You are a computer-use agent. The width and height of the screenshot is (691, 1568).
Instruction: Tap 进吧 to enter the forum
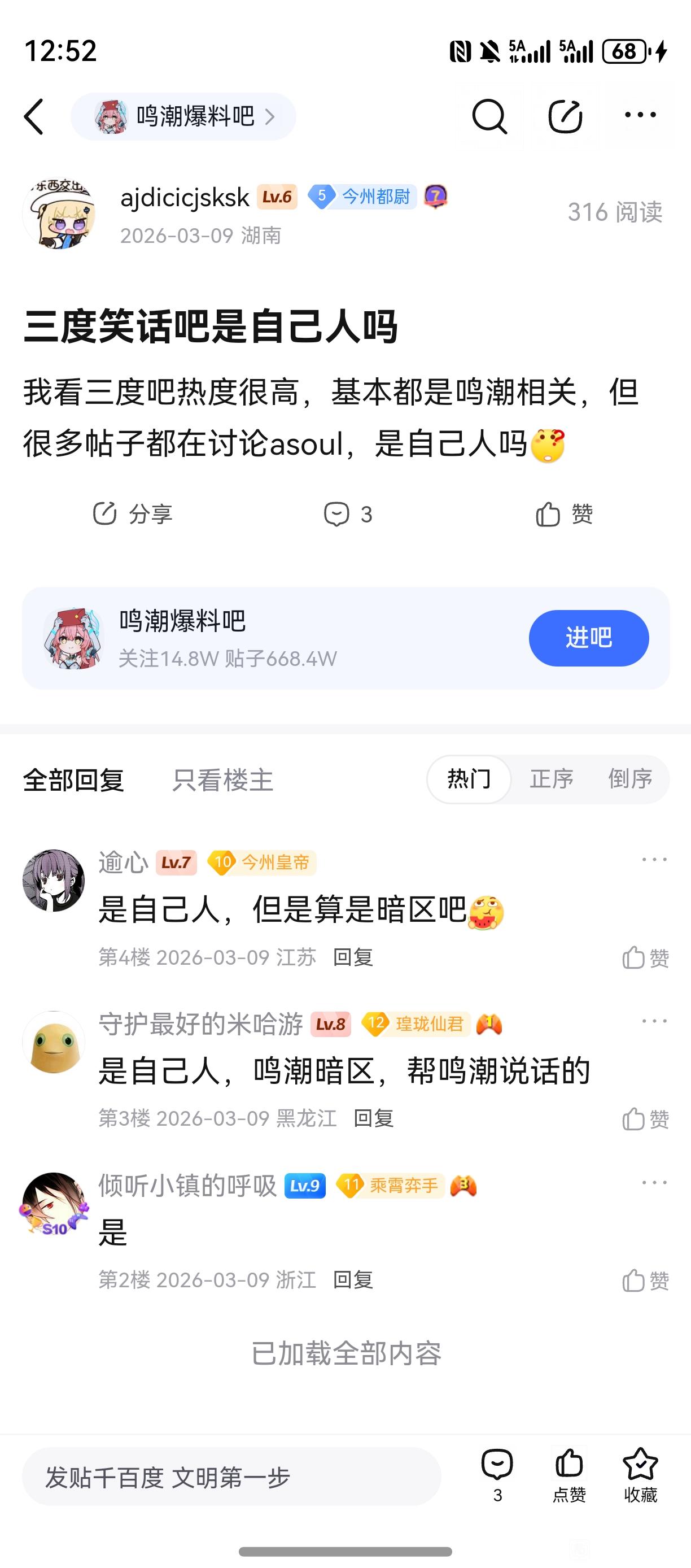588,638
